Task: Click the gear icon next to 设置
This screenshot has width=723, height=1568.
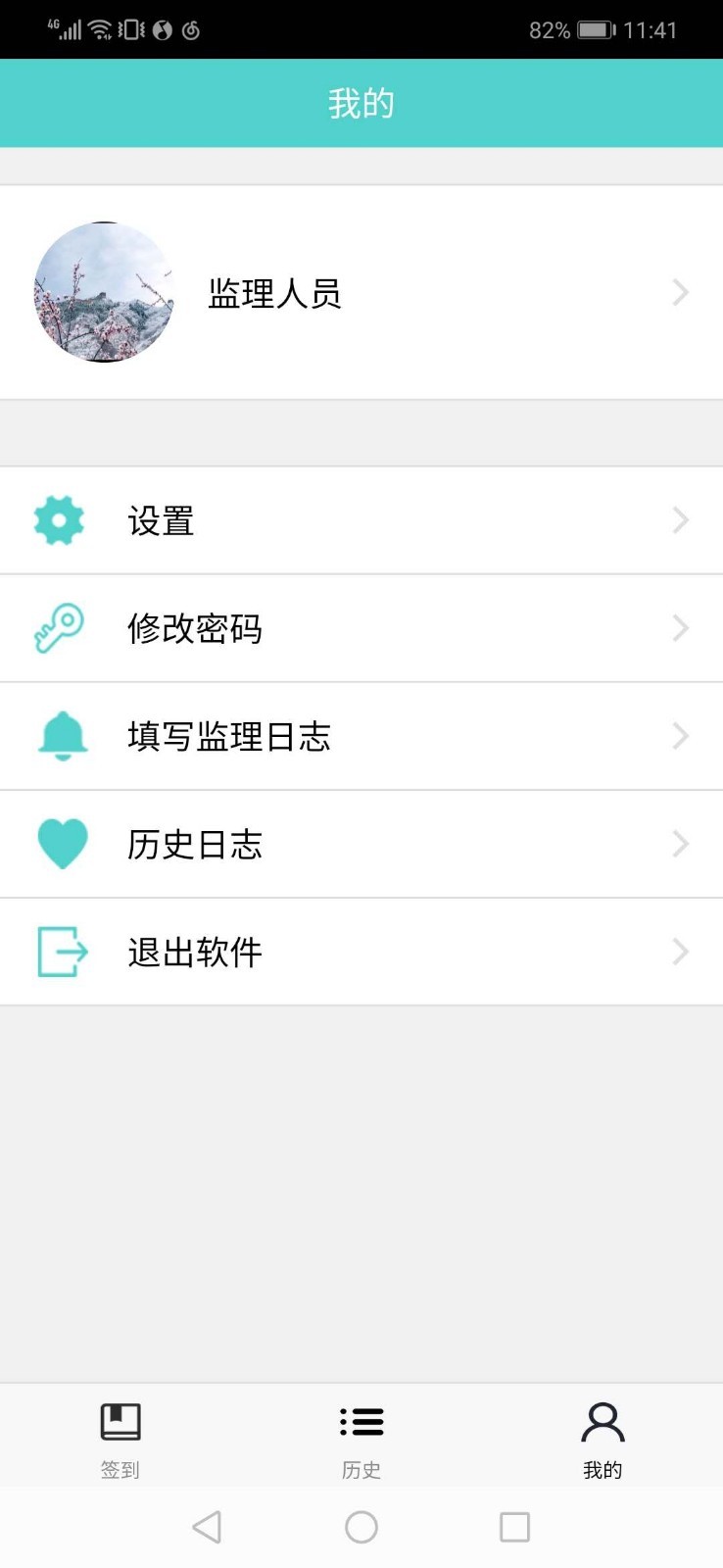Action: tap(59, 520)
